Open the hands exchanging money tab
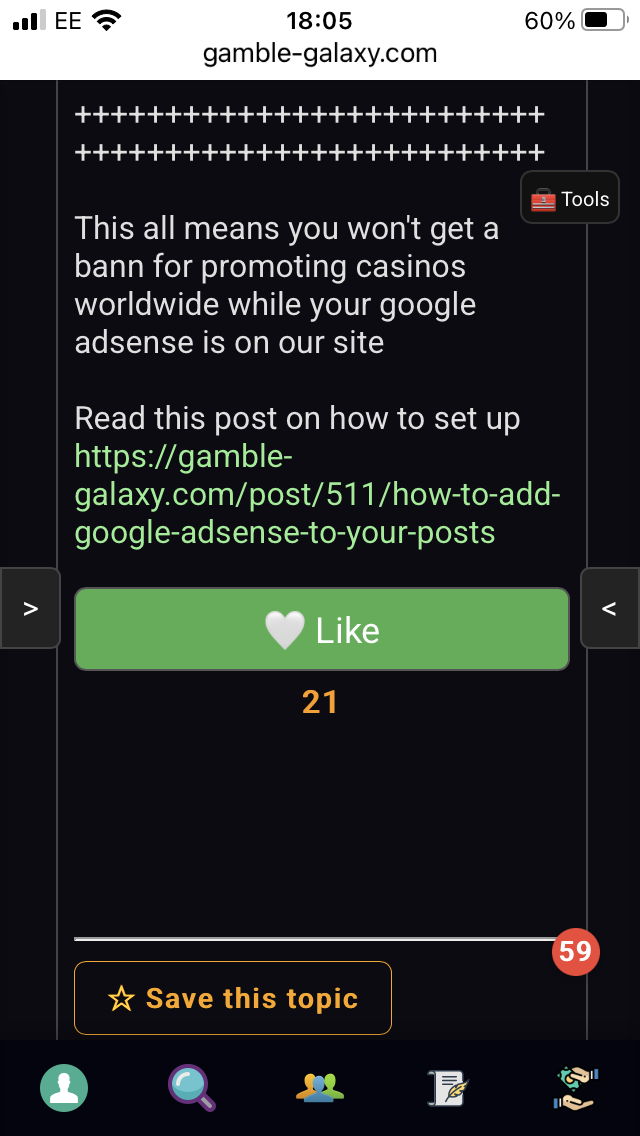This screenshot has height=1136, width=640. (576, 1087)
